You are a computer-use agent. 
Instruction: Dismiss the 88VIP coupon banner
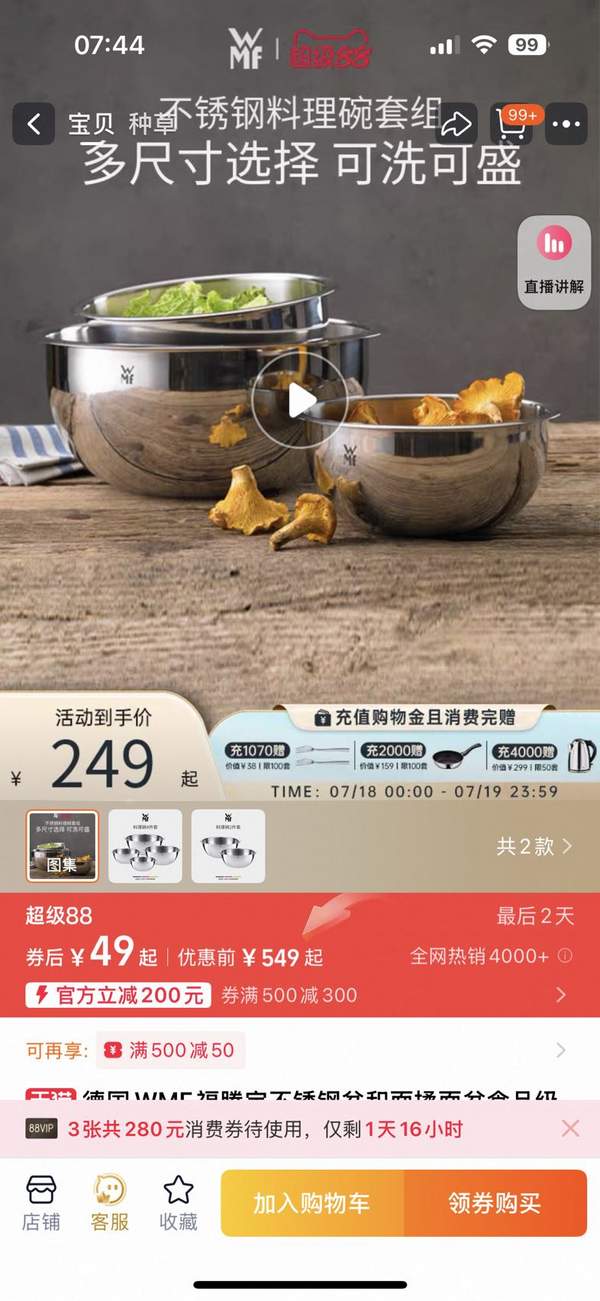tap(570, 1128)
